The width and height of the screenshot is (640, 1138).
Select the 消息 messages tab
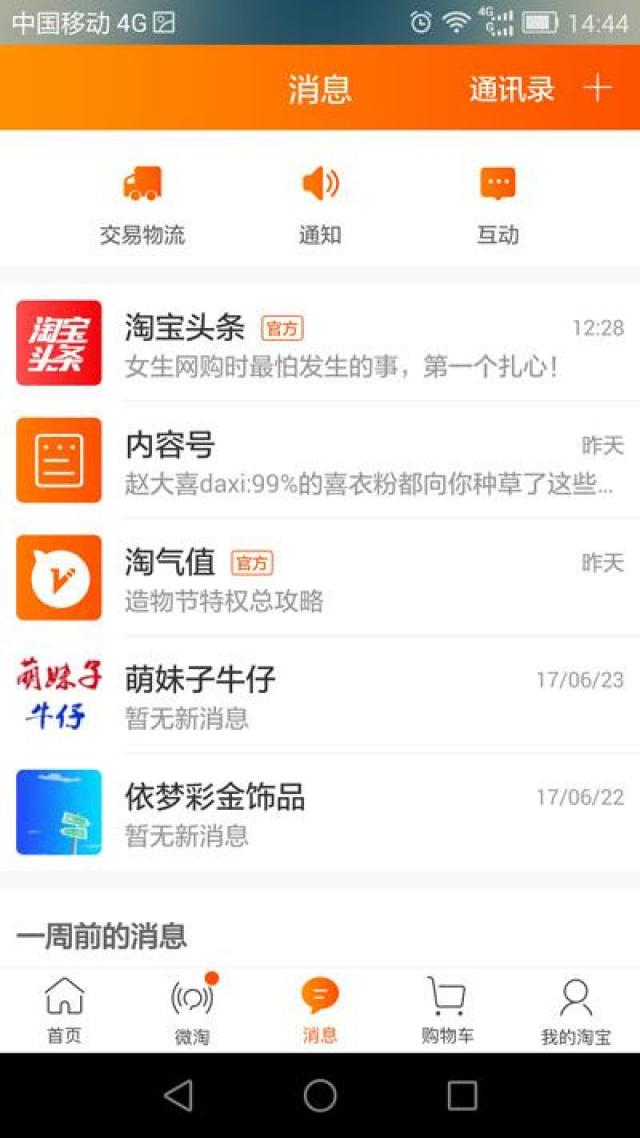(320, 1010)
